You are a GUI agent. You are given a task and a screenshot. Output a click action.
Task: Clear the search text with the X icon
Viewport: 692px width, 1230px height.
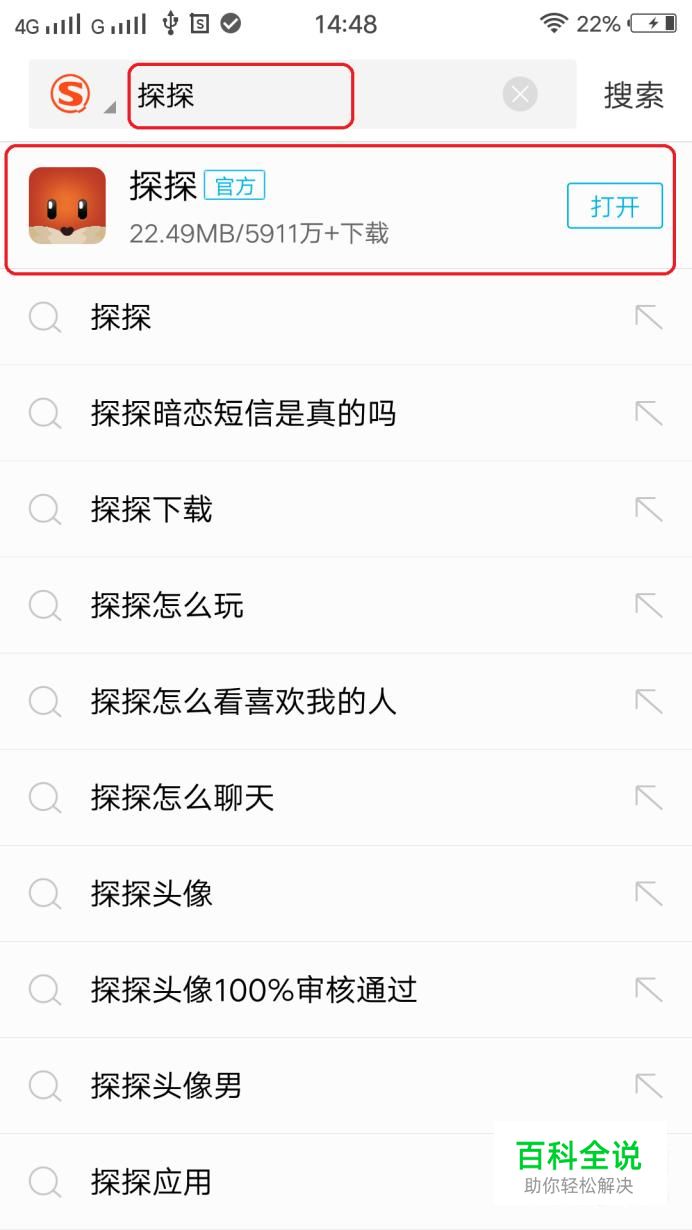click(x=519, y=95)
